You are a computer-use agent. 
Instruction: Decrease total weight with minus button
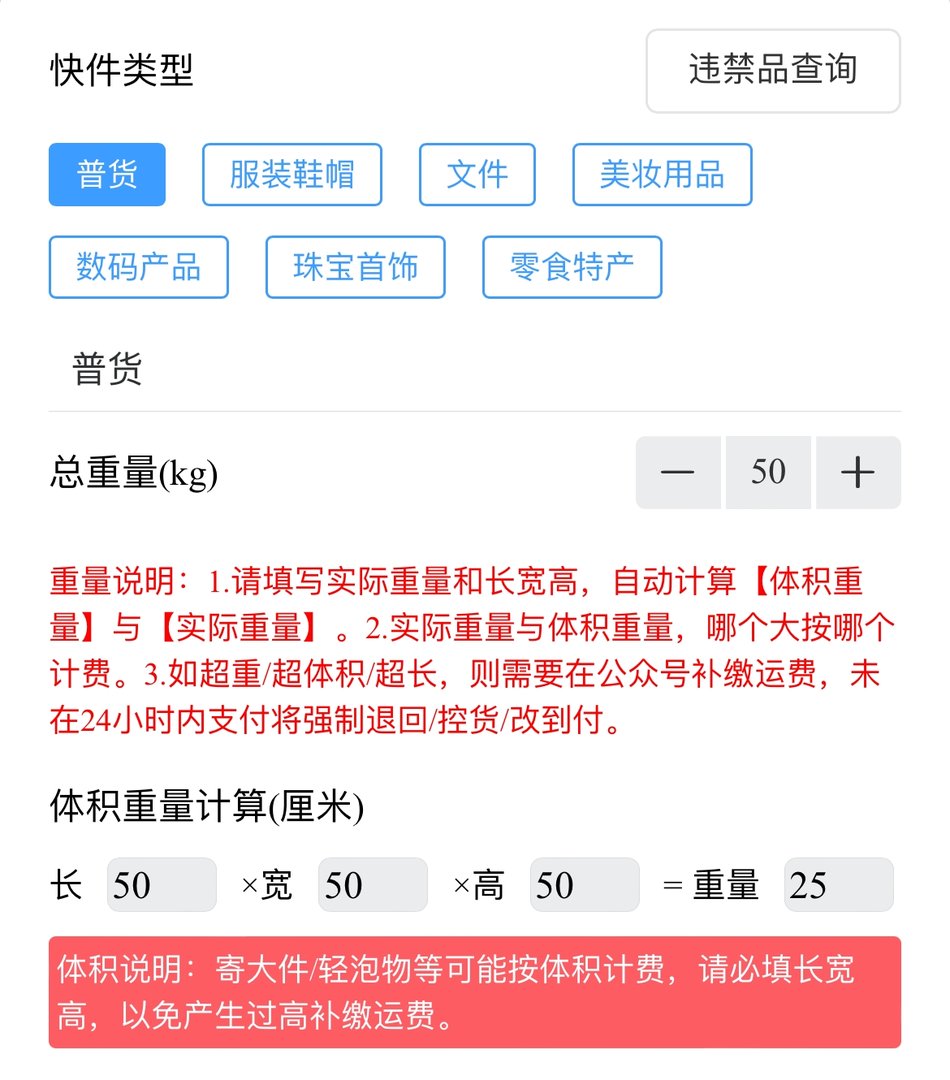678,472
